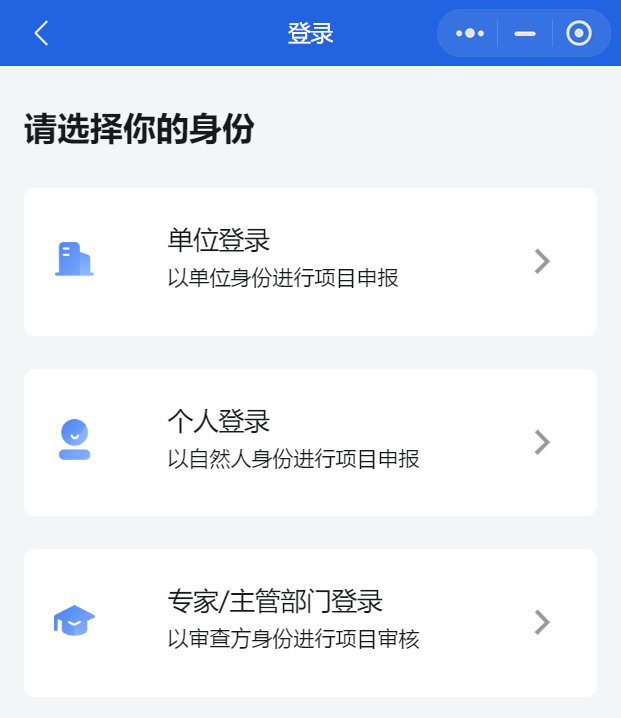
Task: Choose 个人登录 for individual login
Action: (x=310, y=442)
